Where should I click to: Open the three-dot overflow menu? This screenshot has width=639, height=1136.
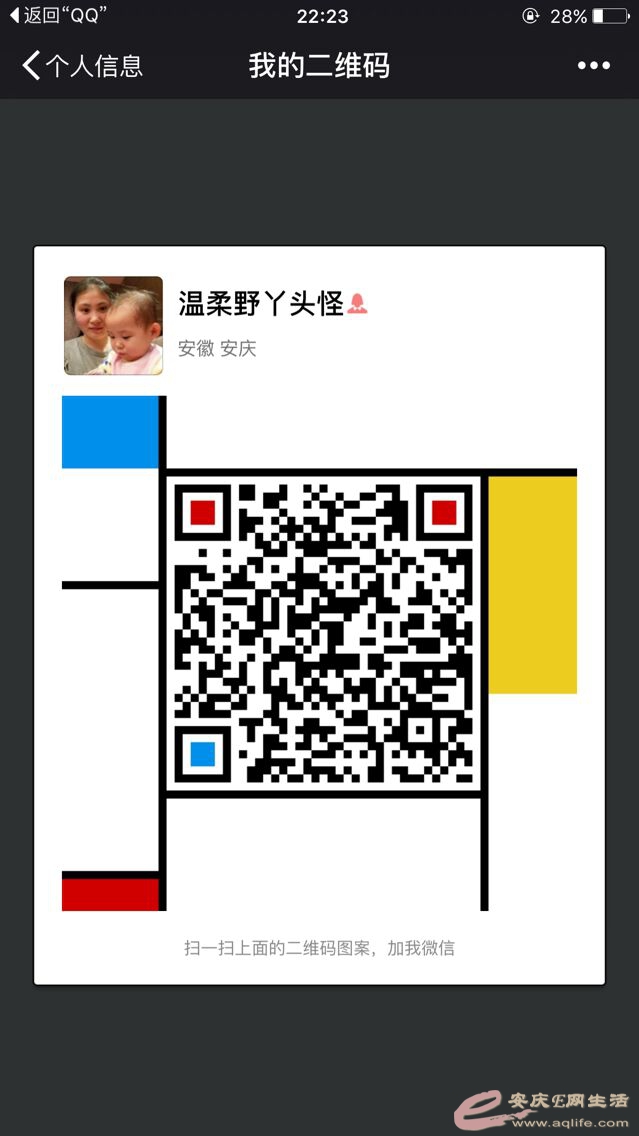(593, 66)
